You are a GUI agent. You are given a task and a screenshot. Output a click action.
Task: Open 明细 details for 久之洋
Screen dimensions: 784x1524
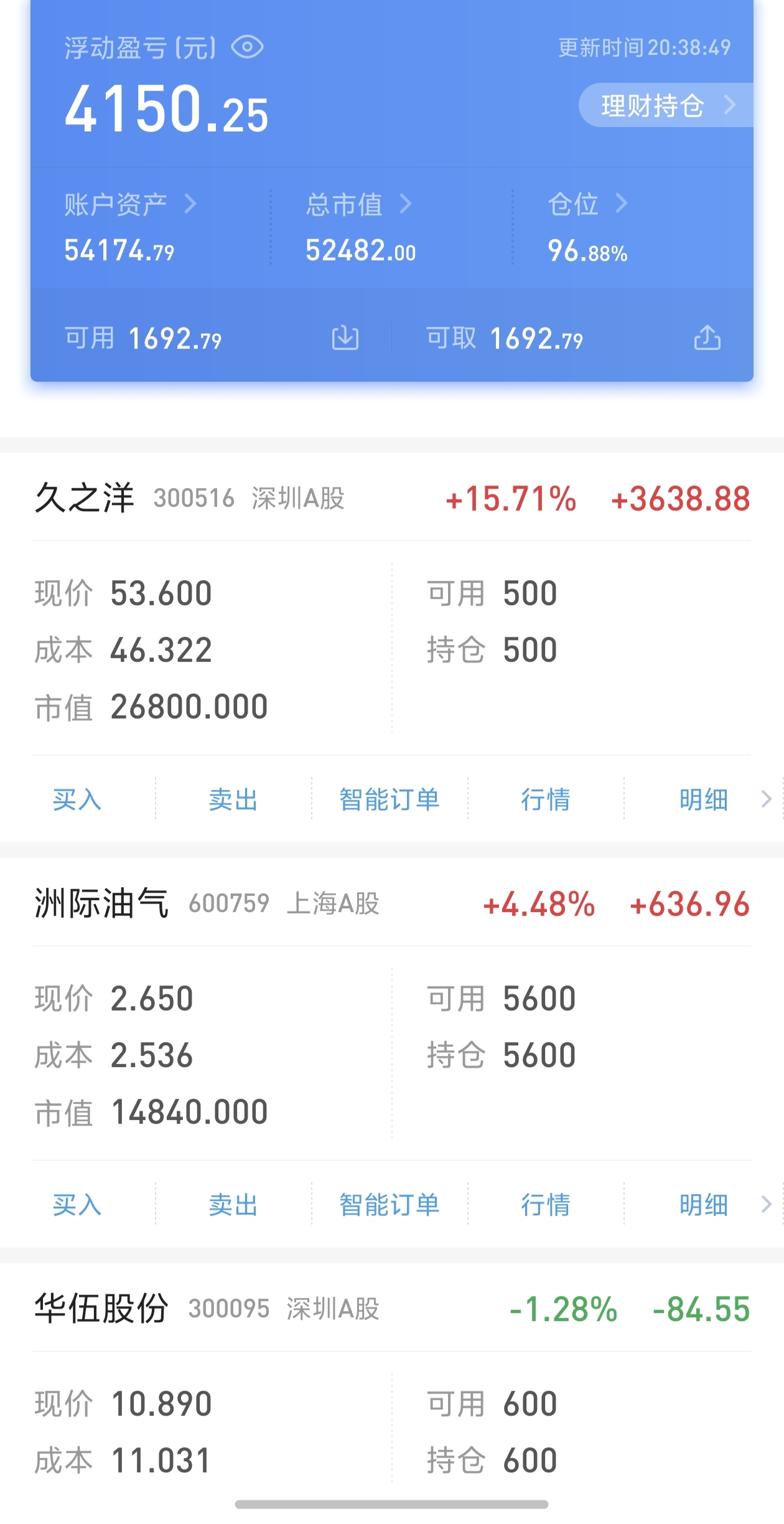[703, 799]
